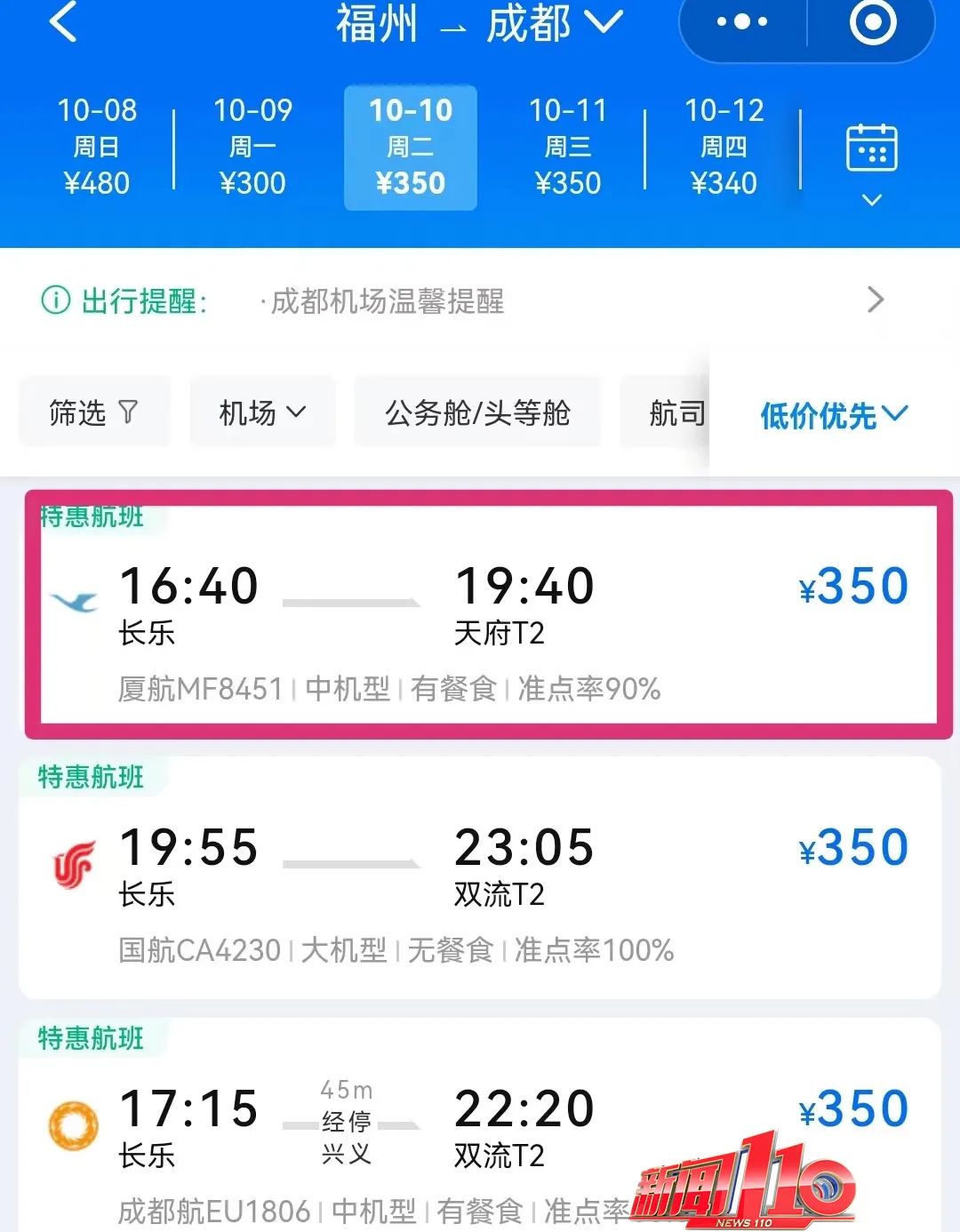Expand the 机场 airport dropdown

262,412
